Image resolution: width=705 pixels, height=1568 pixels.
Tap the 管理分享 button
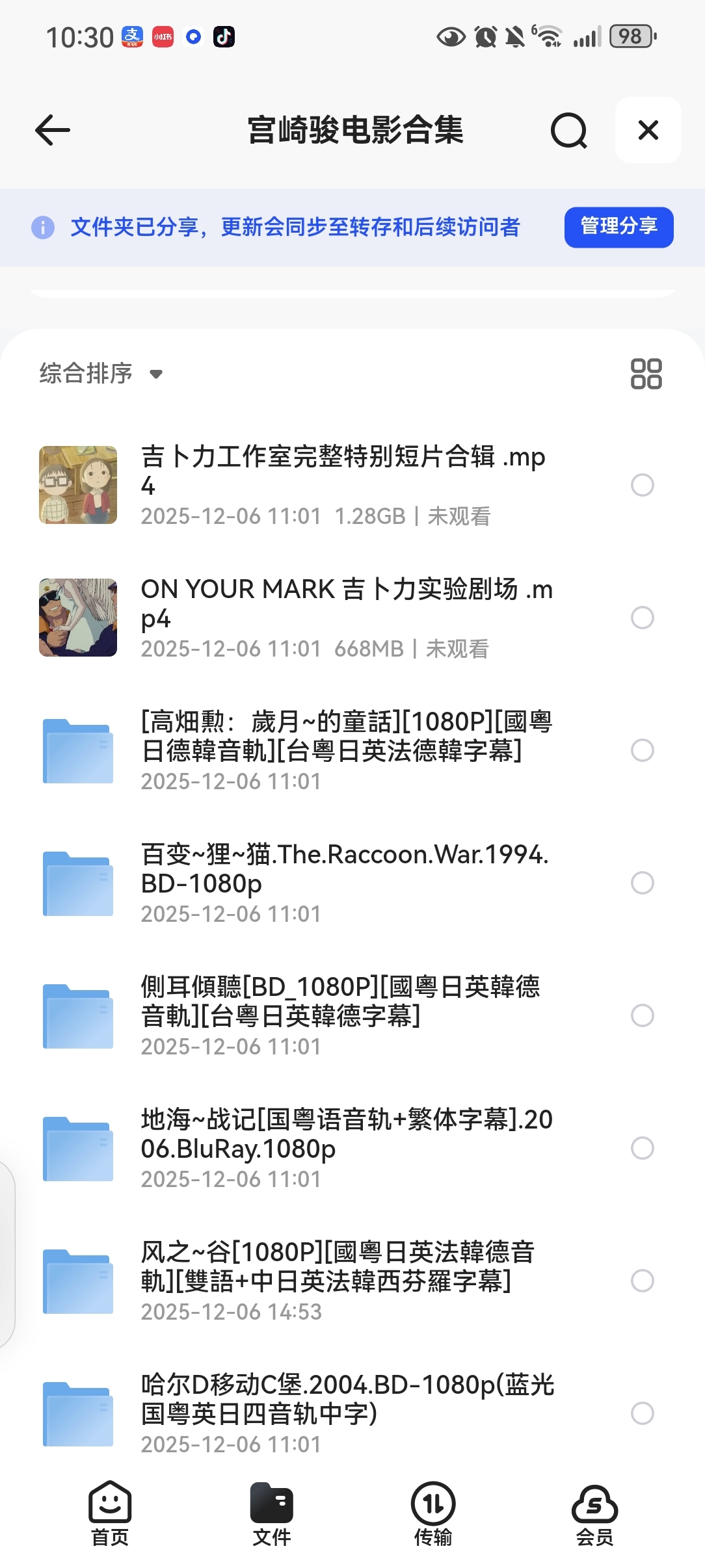(619, 227)
